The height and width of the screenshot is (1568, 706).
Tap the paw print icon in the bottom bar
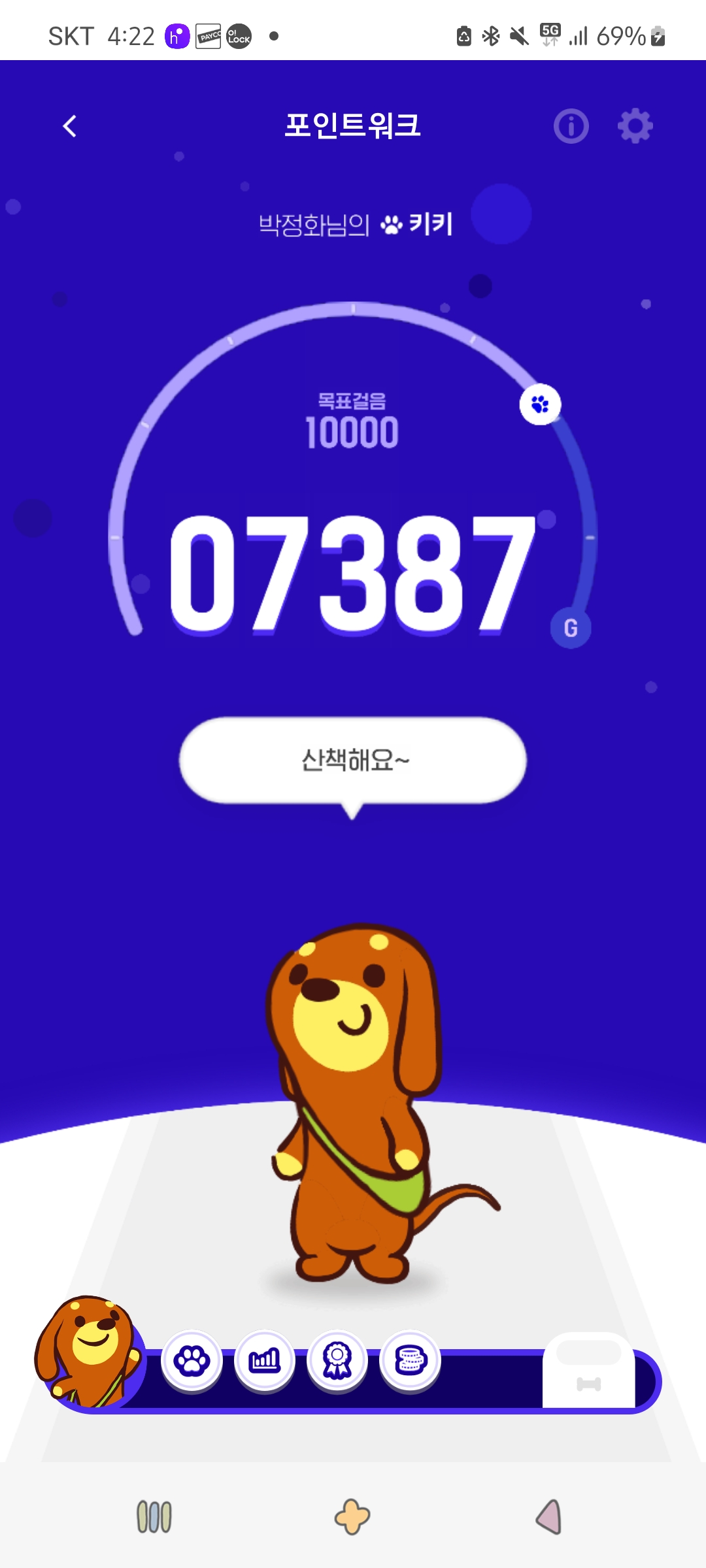tap(192, 1362)
